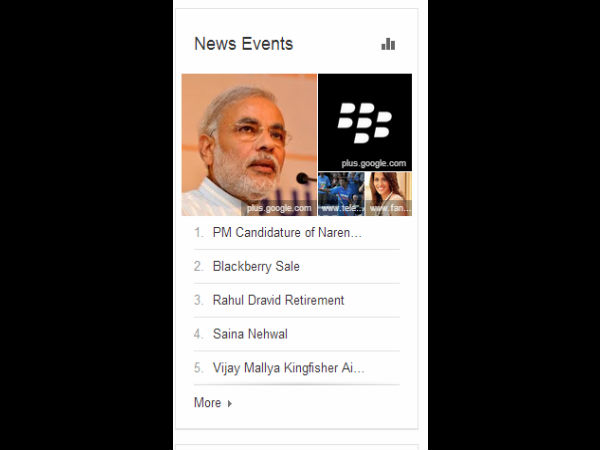
Task: Select PM Candidature of Naren… entry
Action: point(287,232)
